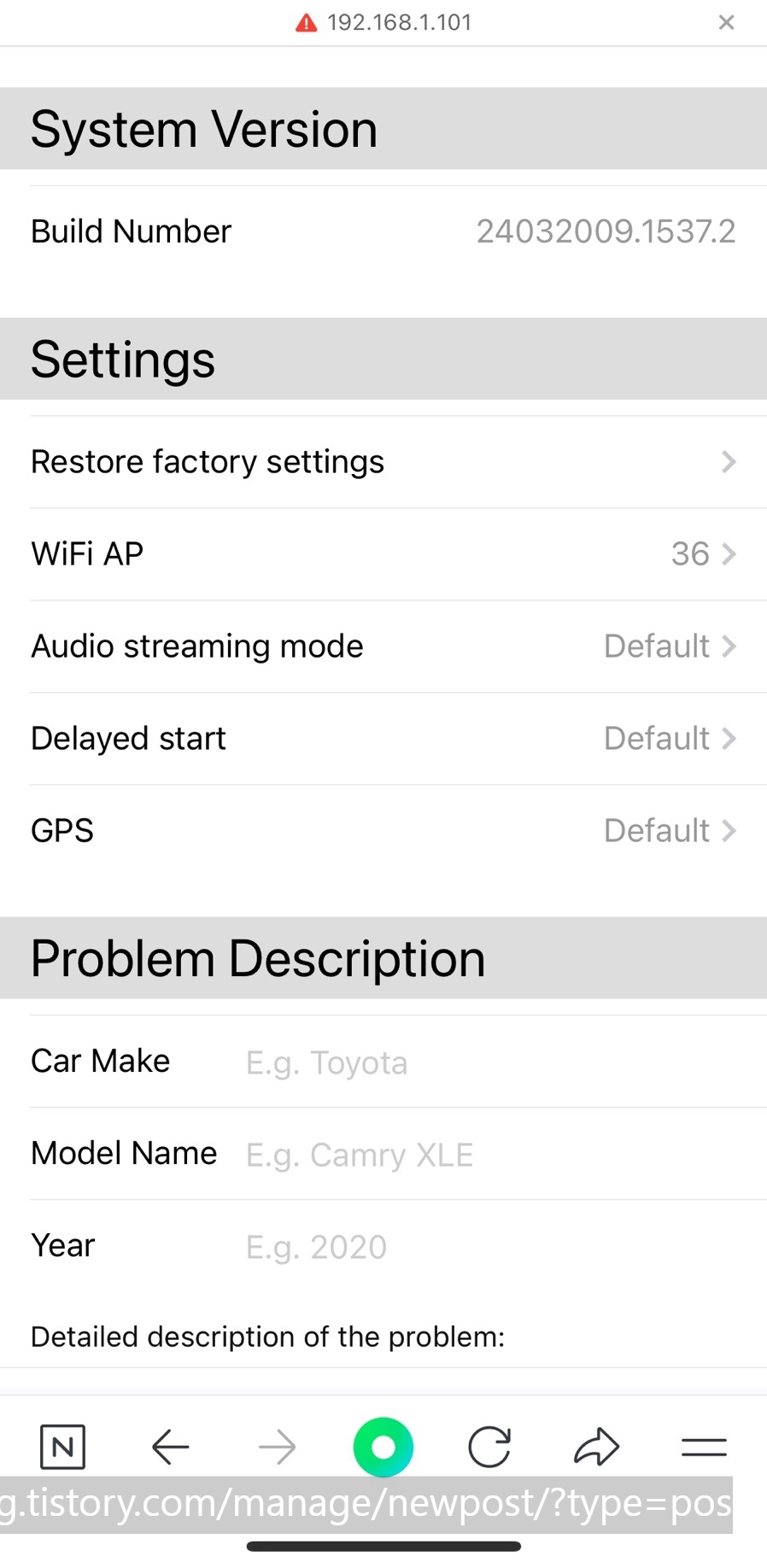Share this page
This screenshot has width=767, height=1568.
(596, 1447)
